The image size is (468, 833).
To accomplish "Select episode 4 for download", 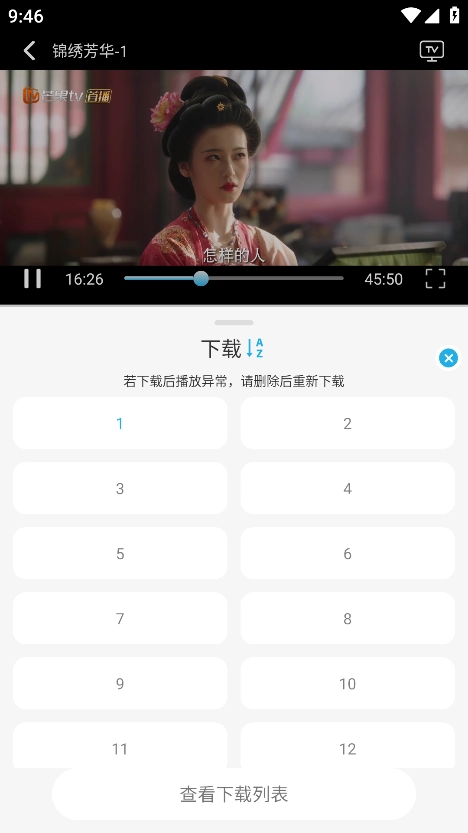I will pyautogui.click(x=347, y=488).
